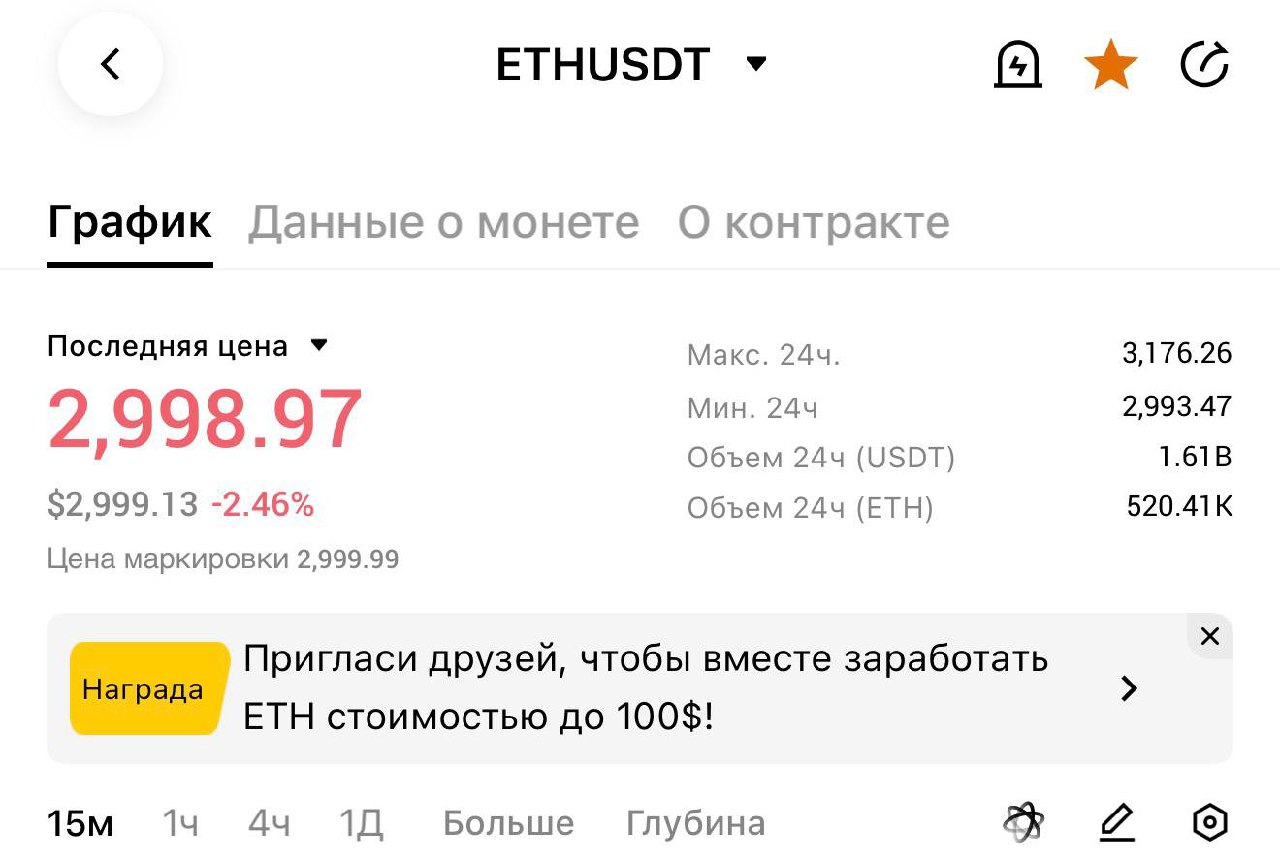Viewport: 1280px width, 861px height.
Task: Go back using the arrow button
Action: (110, 64)
